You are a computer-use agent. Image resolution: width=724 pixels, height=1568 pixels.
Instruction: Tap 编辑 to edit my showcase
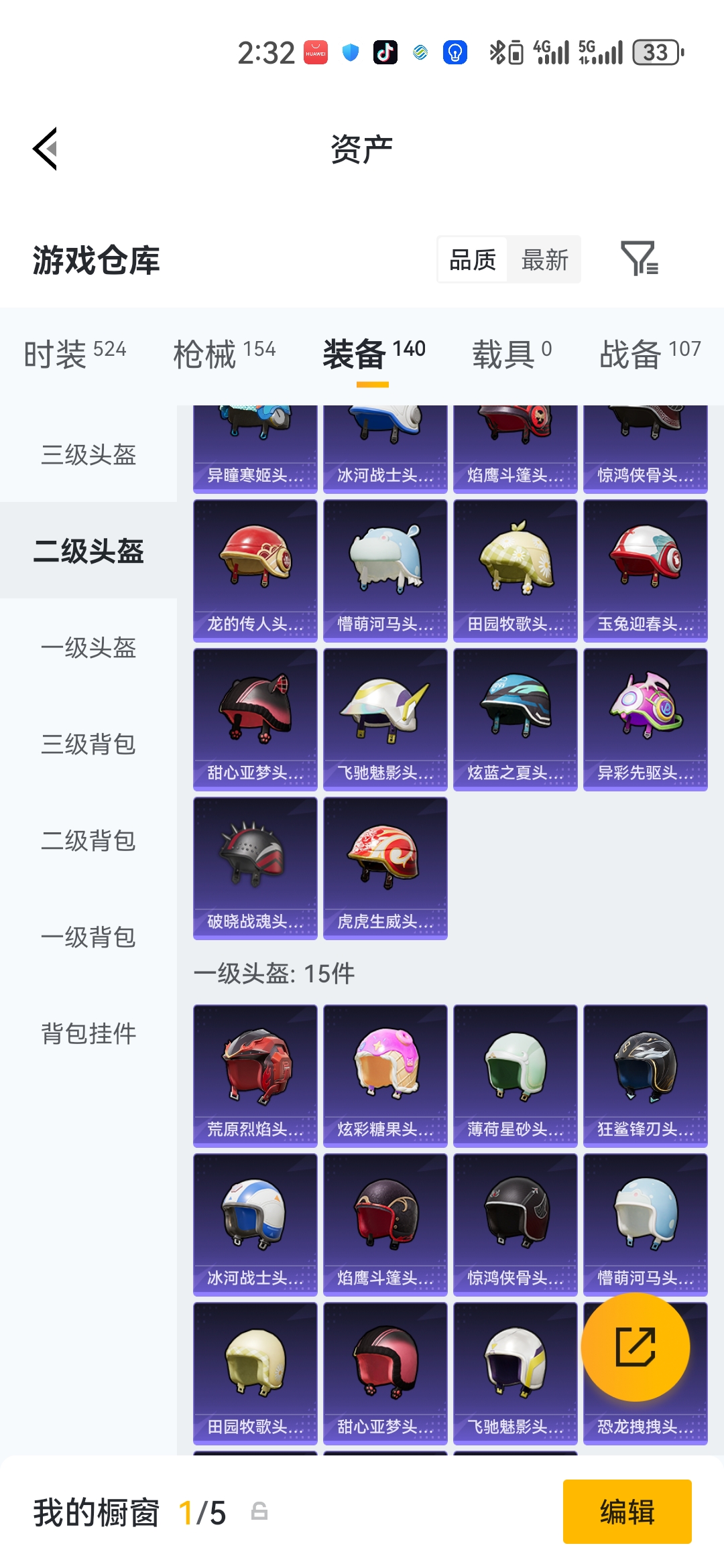pyautogui.click(x=627, y=1512)
